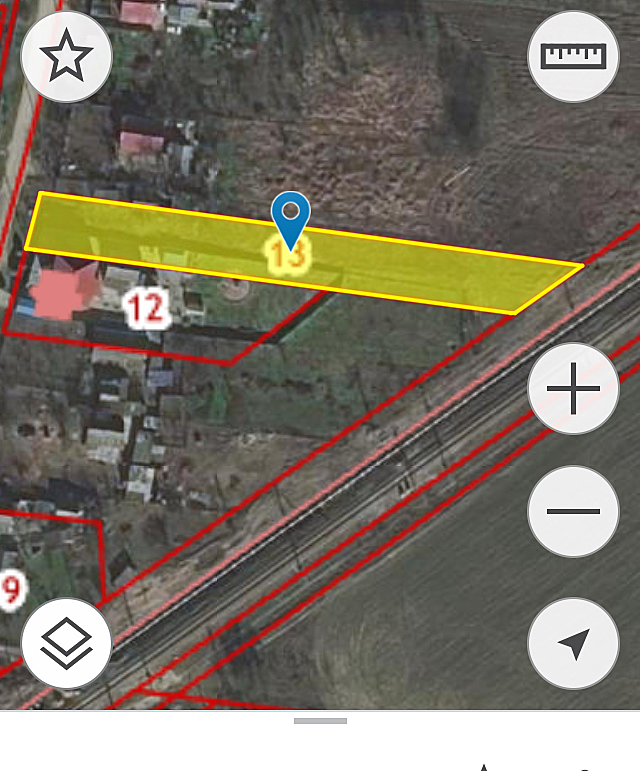Center map on my current location
The width and height of the screenshot is (640, 771).
coord(573,644)
